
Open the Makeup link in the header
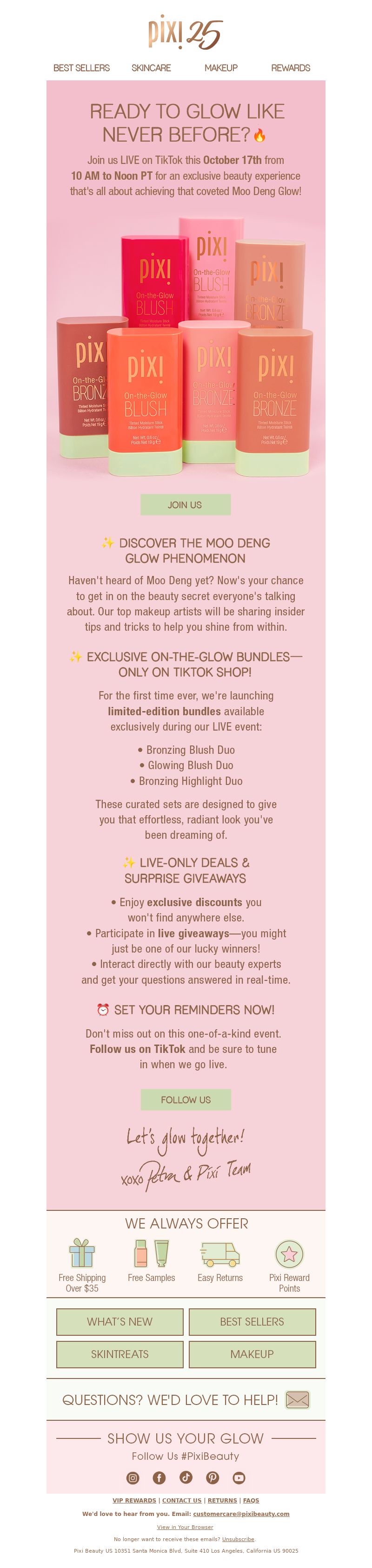[x=221, y=68]
